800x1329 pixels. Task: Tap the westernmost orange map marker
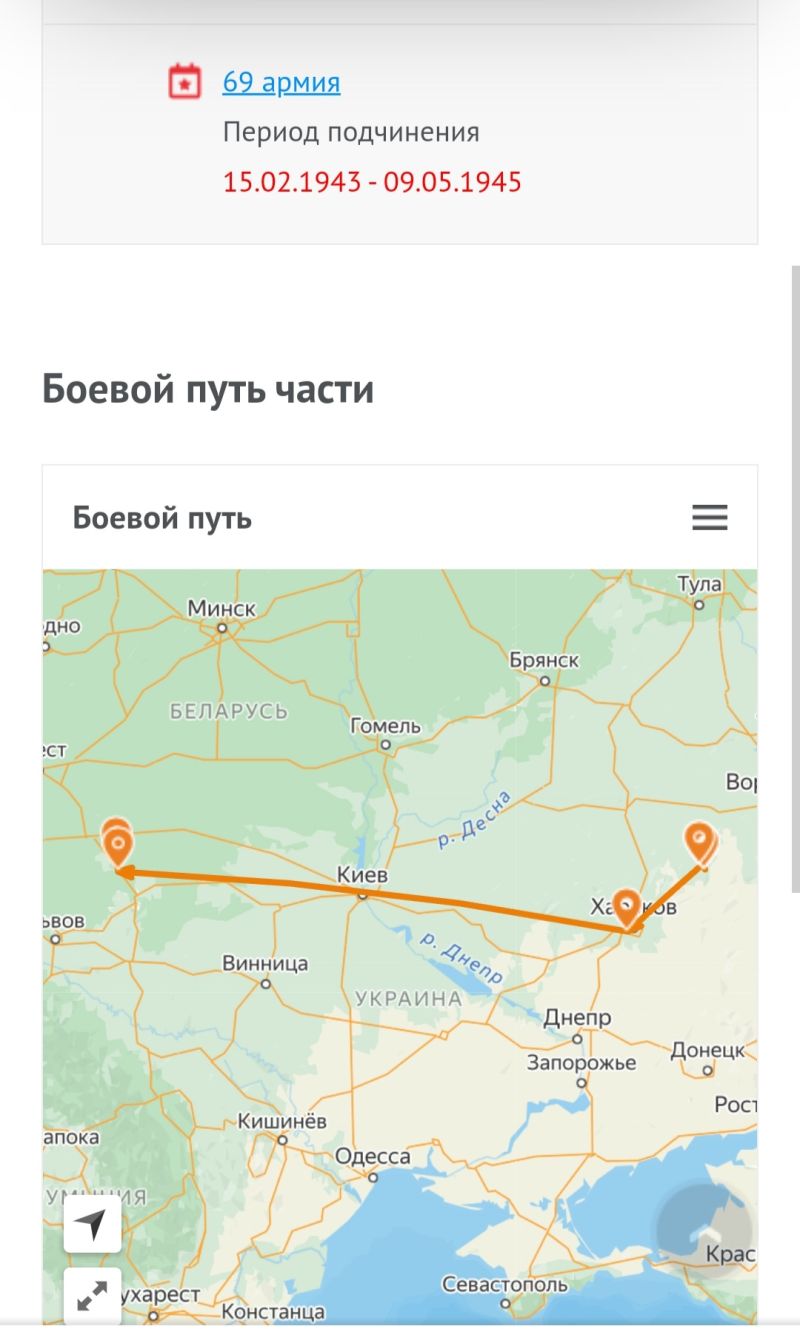118,846
